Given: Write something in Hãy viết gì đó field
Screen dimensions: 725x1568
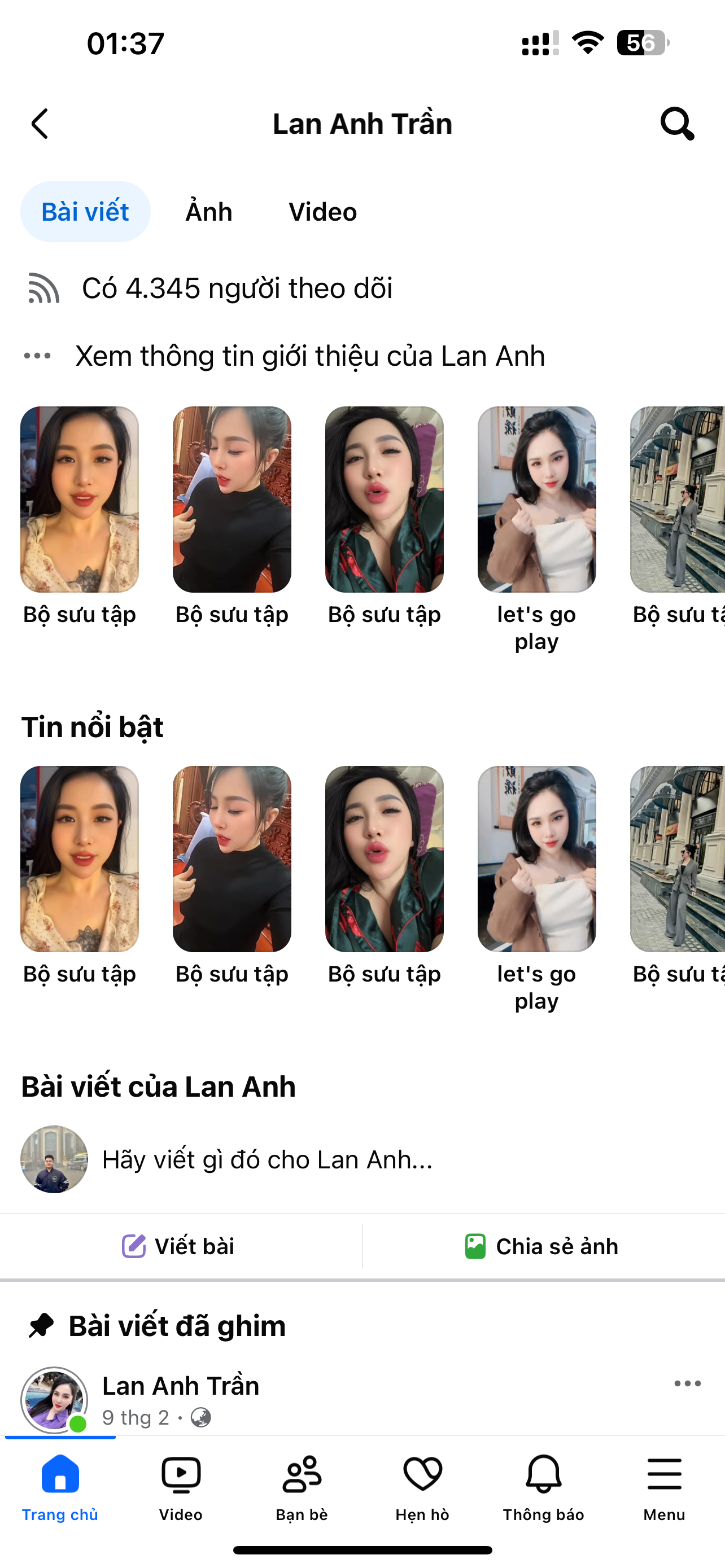Looking at the screenshot, I should [x=267, y=1159].
